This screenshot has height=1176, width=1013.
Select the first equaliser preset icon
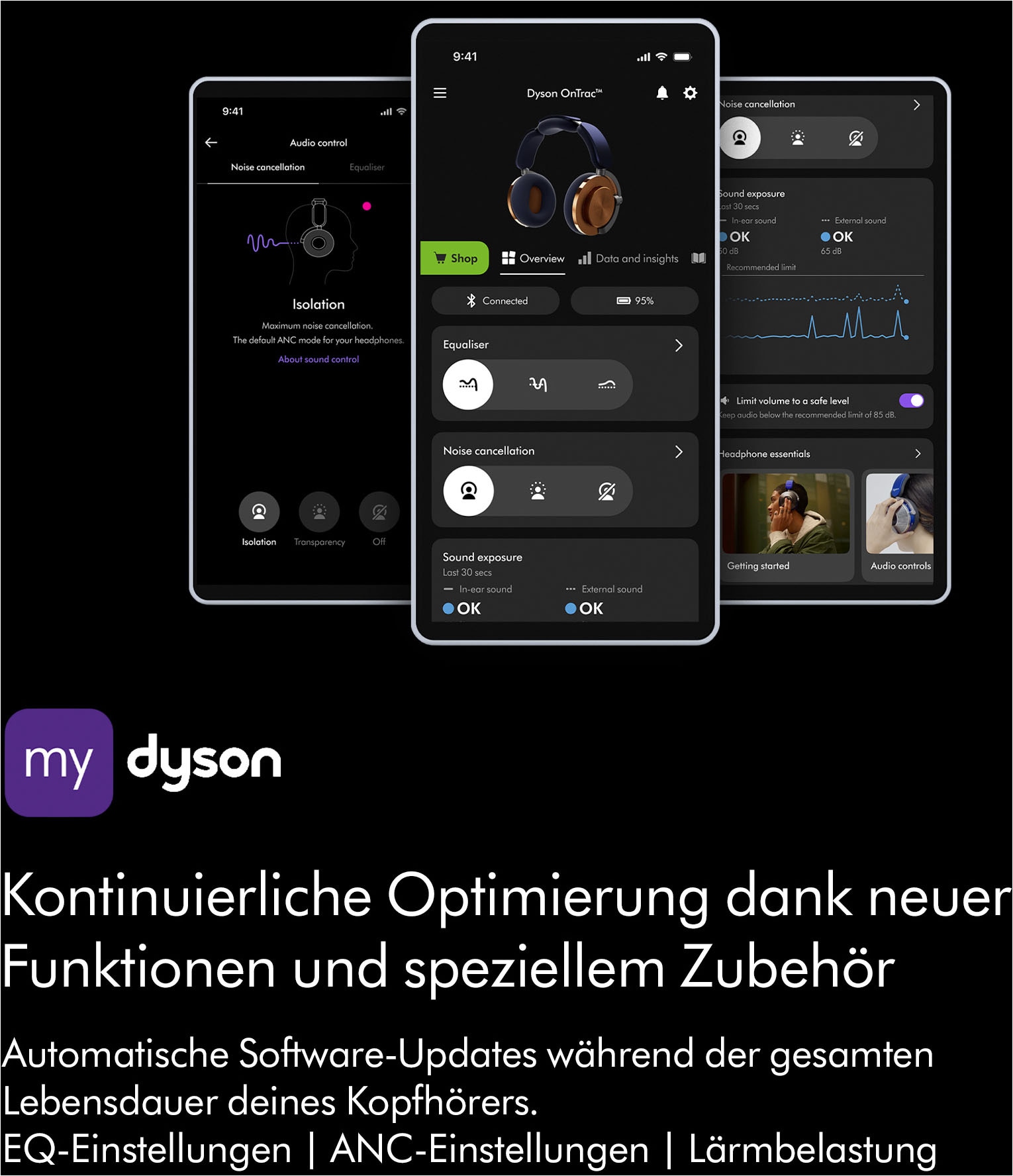click(468, 385)
